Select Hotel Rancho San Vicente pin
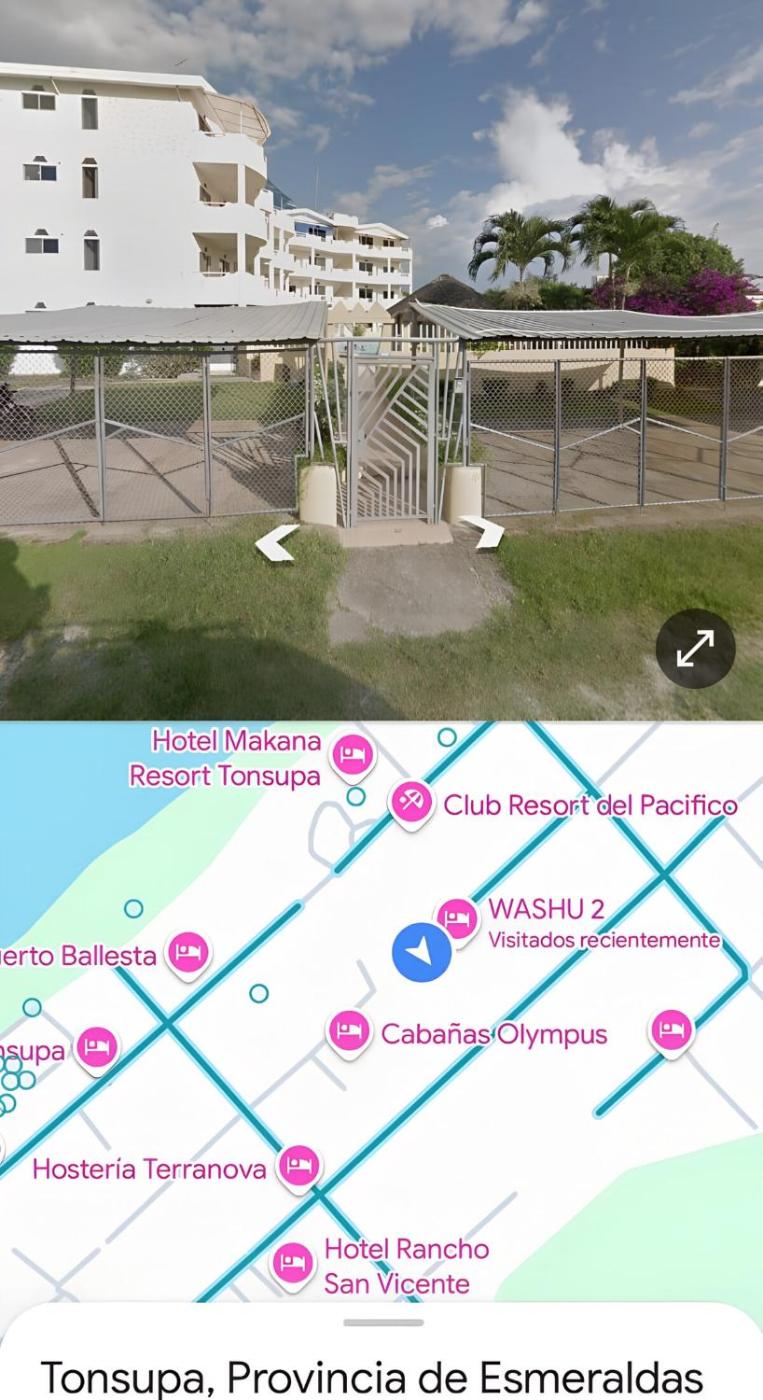763x1400 pixels. point(292,1262)
